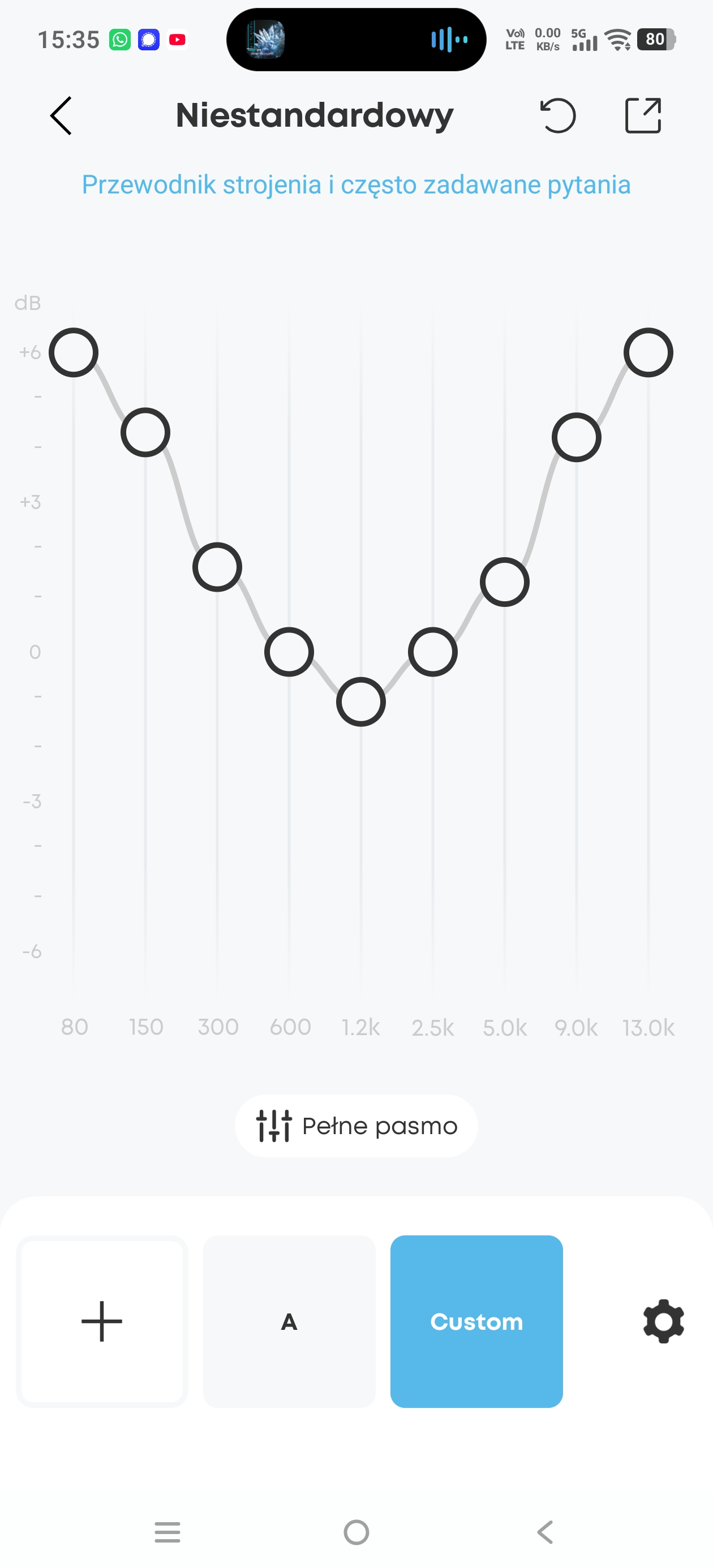Tap the 2.5k band handle

pyautogui.click(x=433, y=652)
